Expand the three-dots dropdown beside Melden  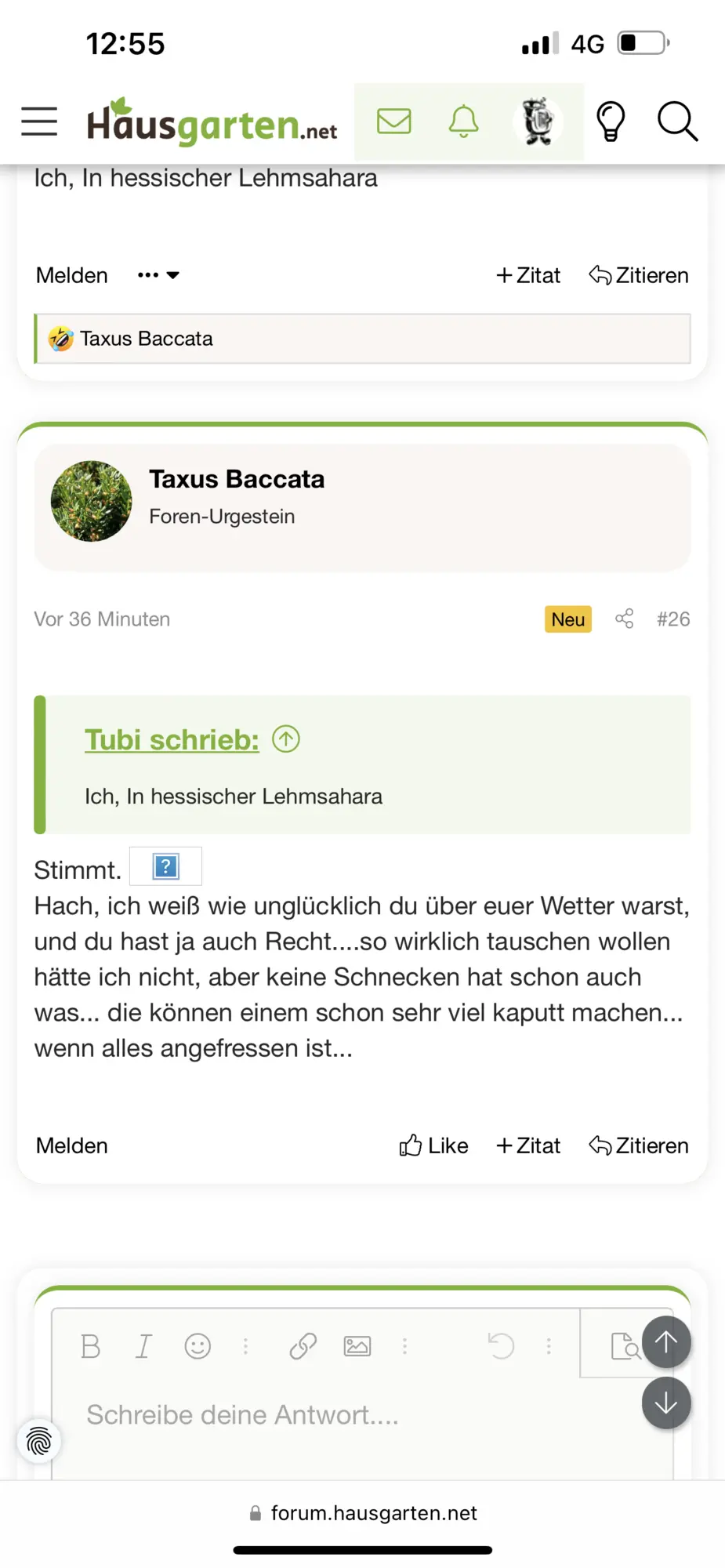[x=158, y=275]
